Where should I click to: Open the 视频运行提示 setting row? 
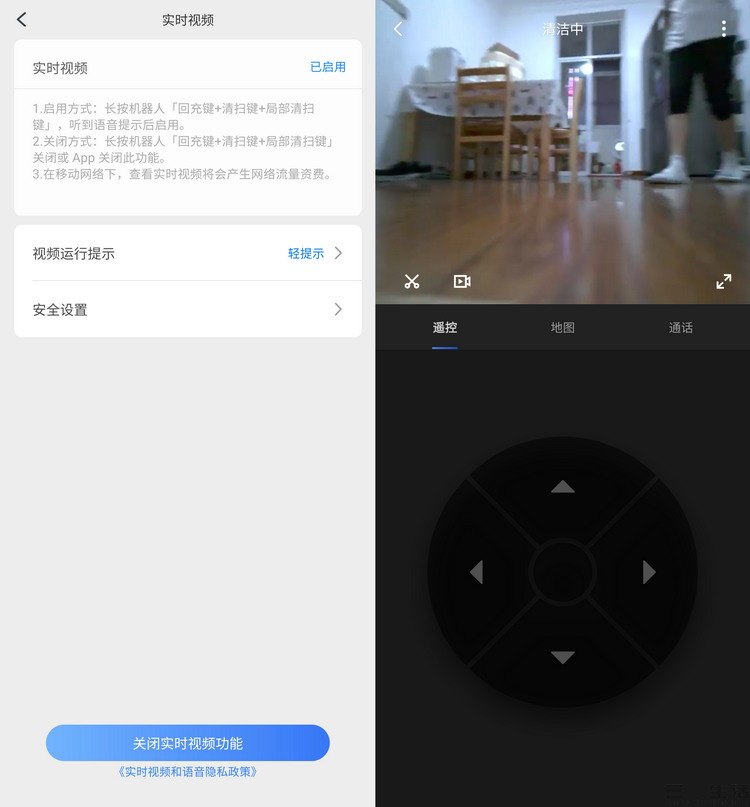click(188, 253)
